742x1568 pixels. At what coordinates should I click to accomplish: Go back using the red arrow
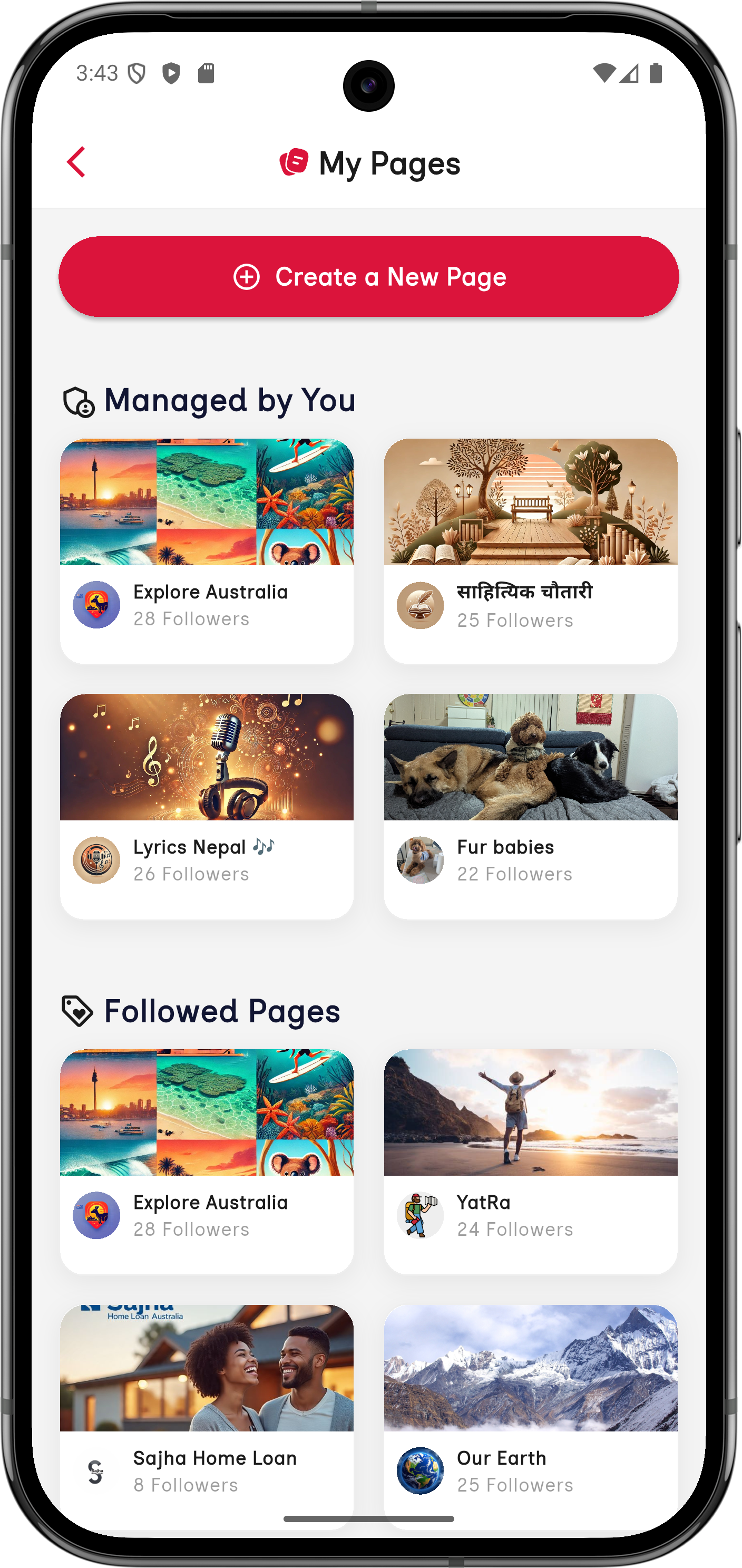76,162
